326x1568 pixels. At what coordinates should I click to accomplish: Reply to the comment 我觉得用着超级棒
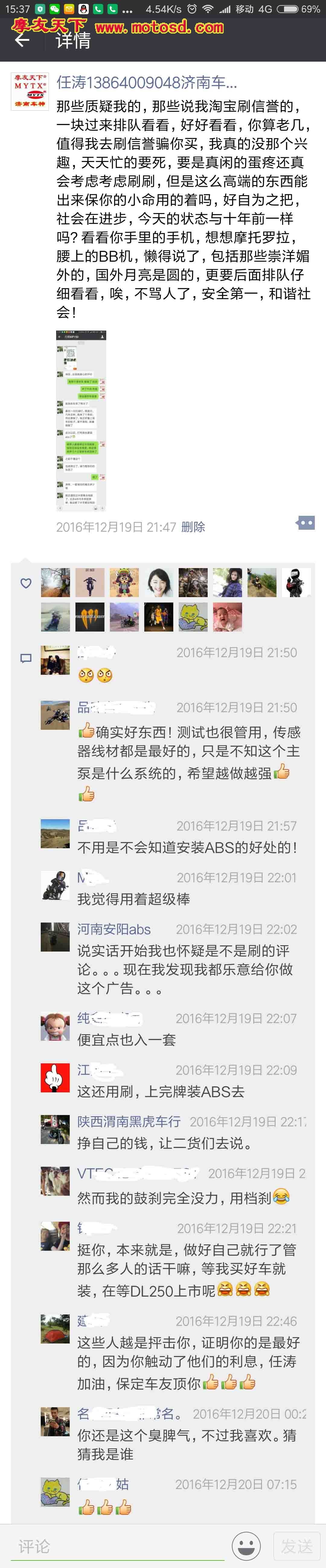(134, 899)
